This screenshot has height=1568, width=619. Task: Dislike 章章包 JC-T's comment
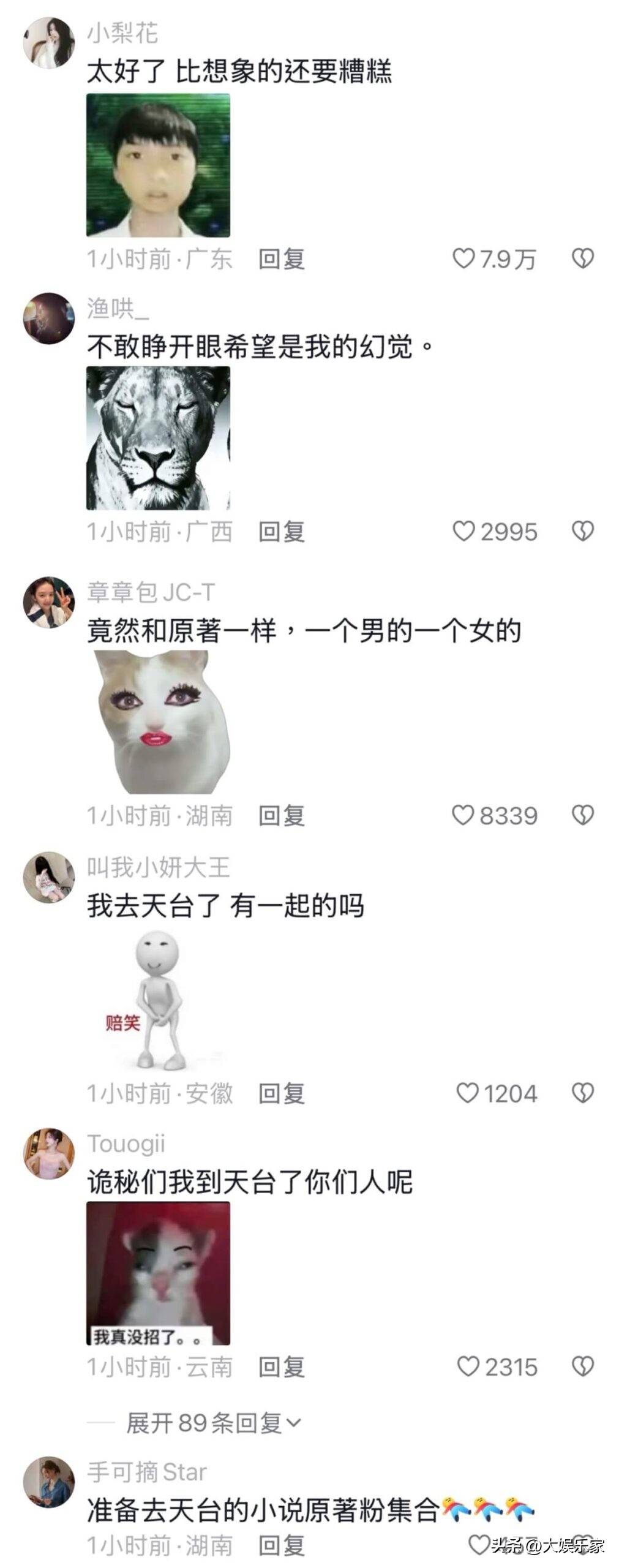[582, 815]
